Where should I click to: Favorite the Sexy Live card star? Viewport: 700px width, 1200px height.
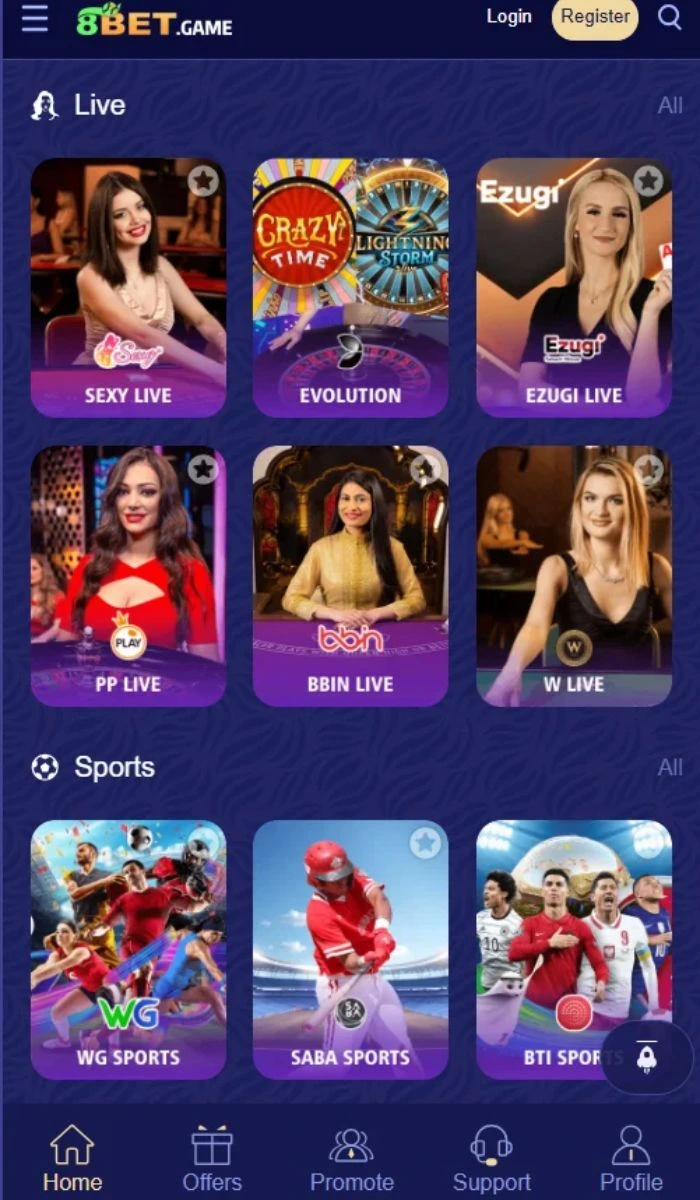(203, 181)
